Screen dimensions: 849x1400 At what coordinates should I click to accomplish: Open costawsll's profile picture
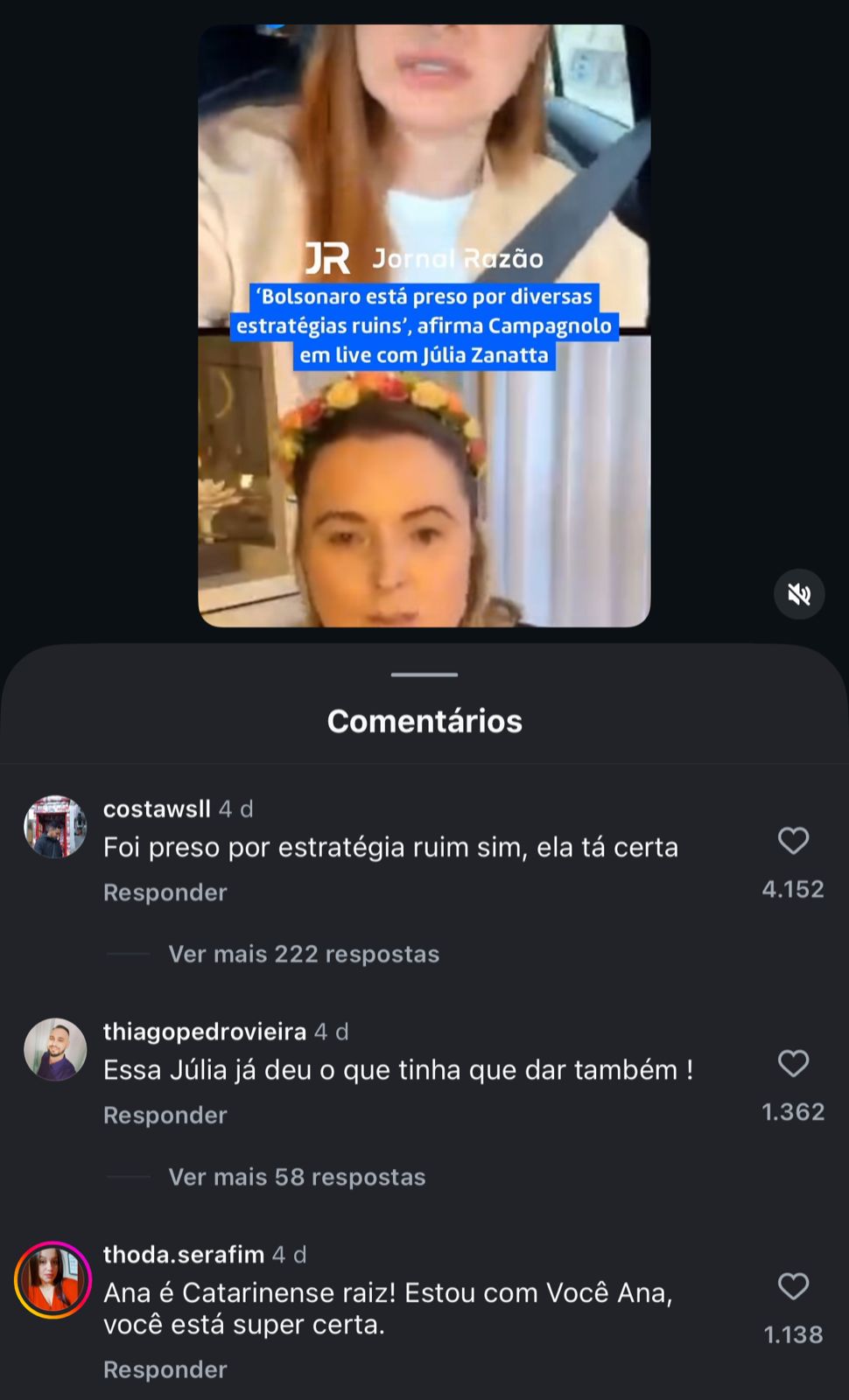pyautogui.click(x=55, y=827)
